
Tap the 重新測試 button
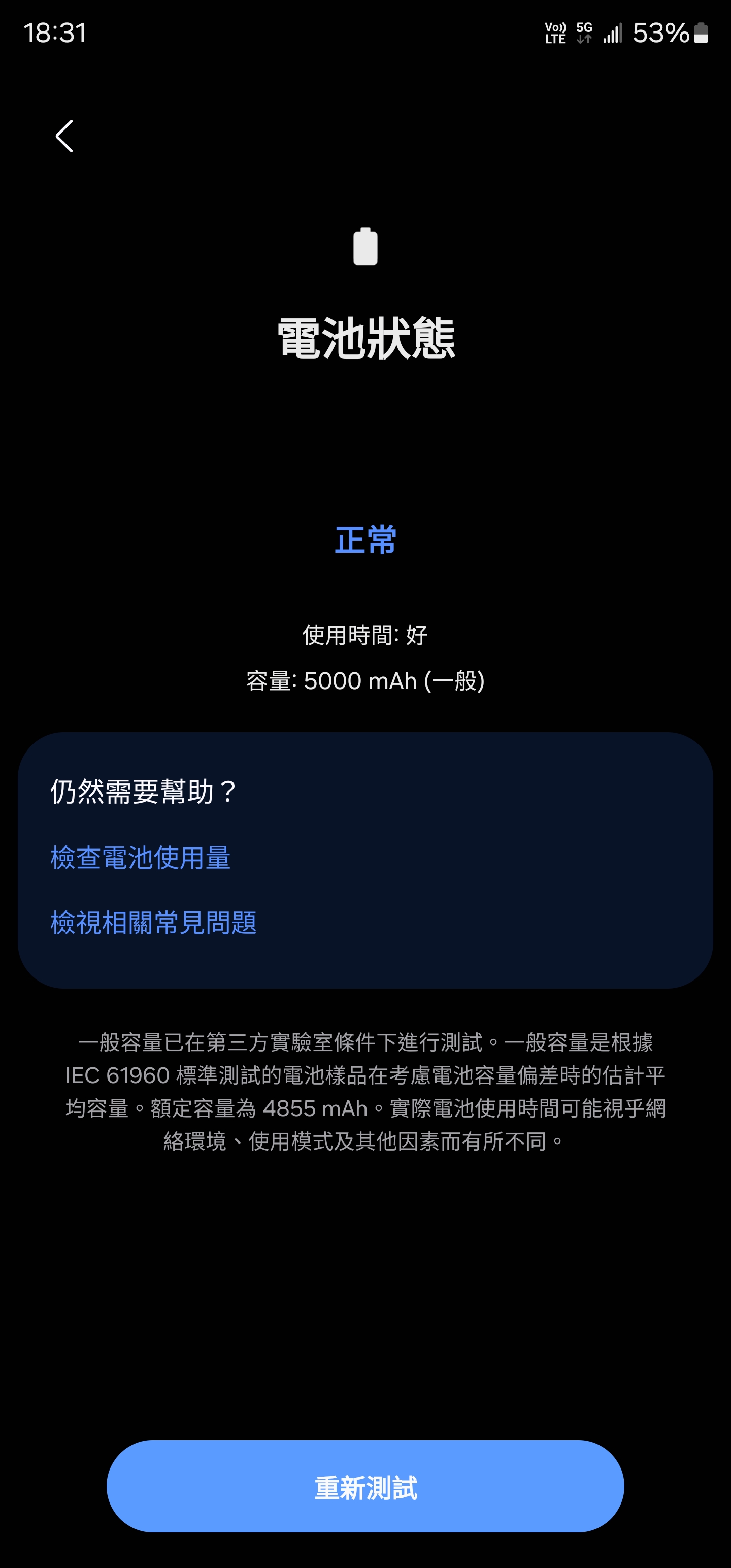(365, 1486)
